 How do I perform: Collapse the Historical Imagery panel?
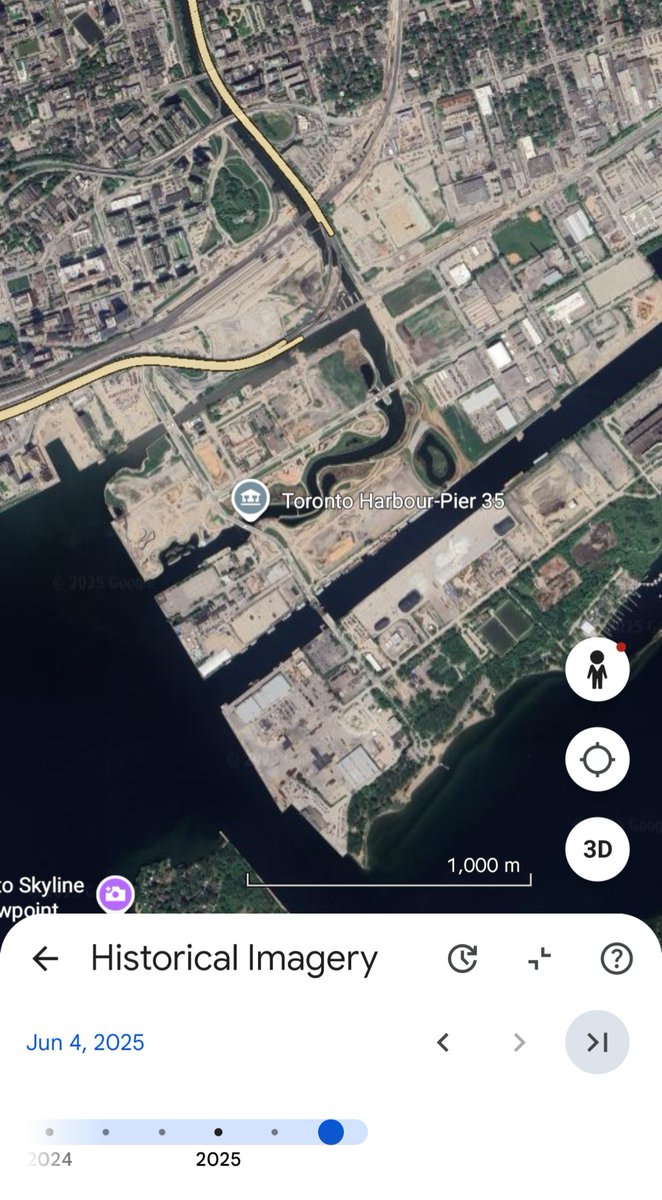click(540, 959)
